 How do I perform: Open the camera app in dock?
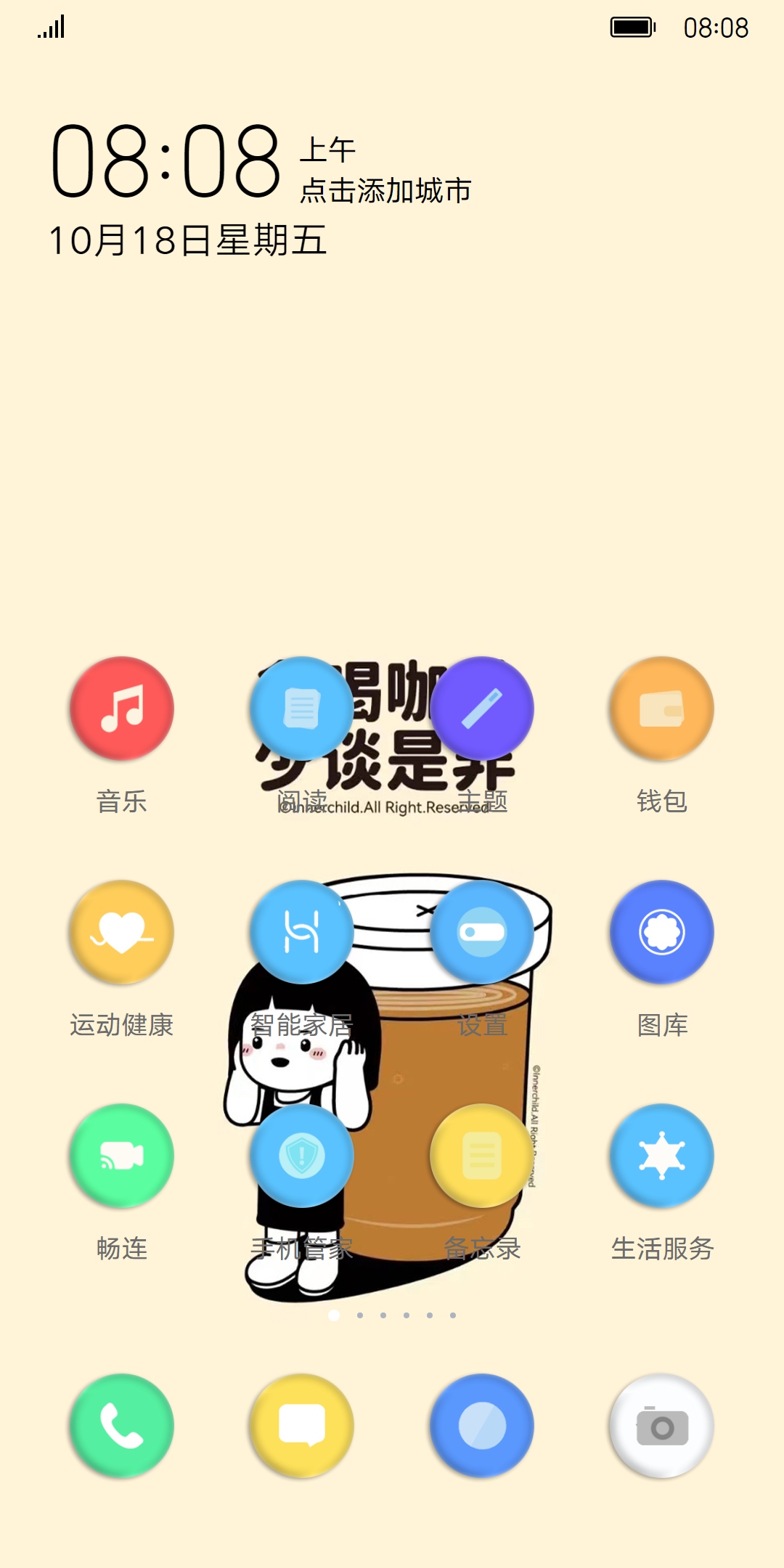pos(661,1426)
